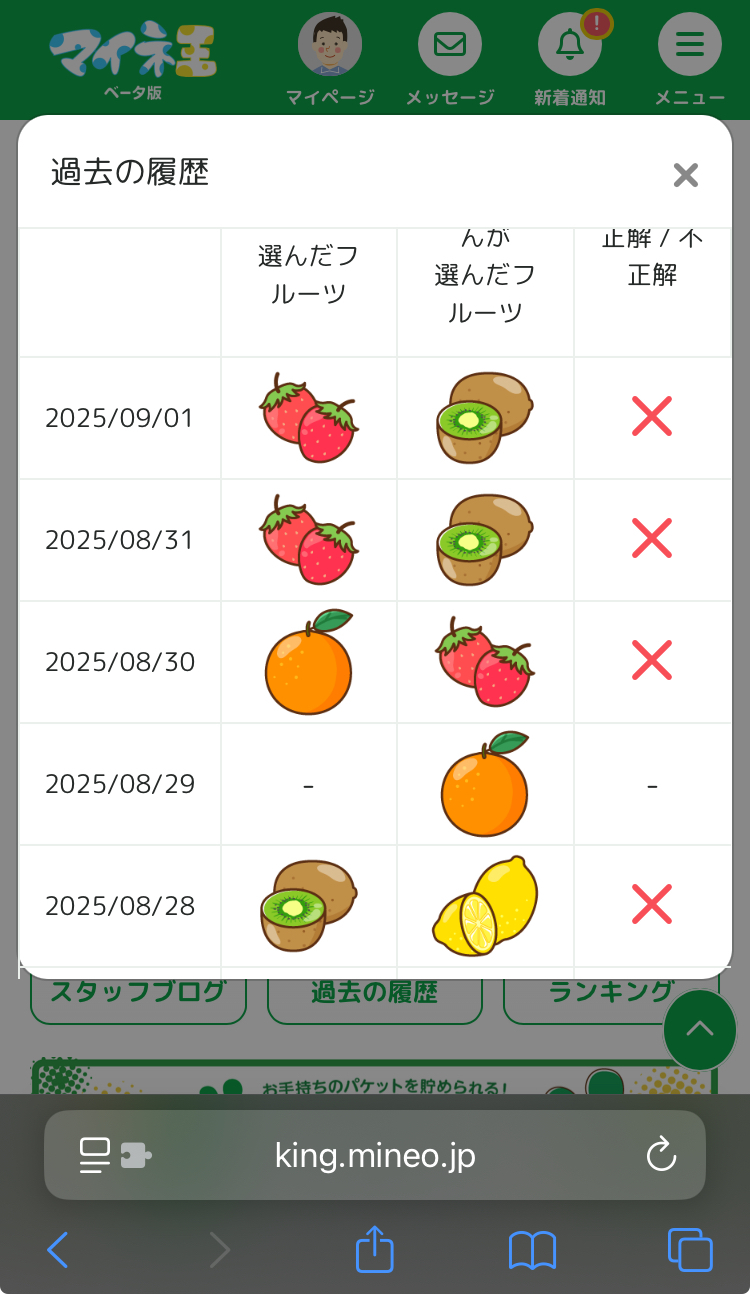Open the メニュー hamburger menu

(690, 46)
